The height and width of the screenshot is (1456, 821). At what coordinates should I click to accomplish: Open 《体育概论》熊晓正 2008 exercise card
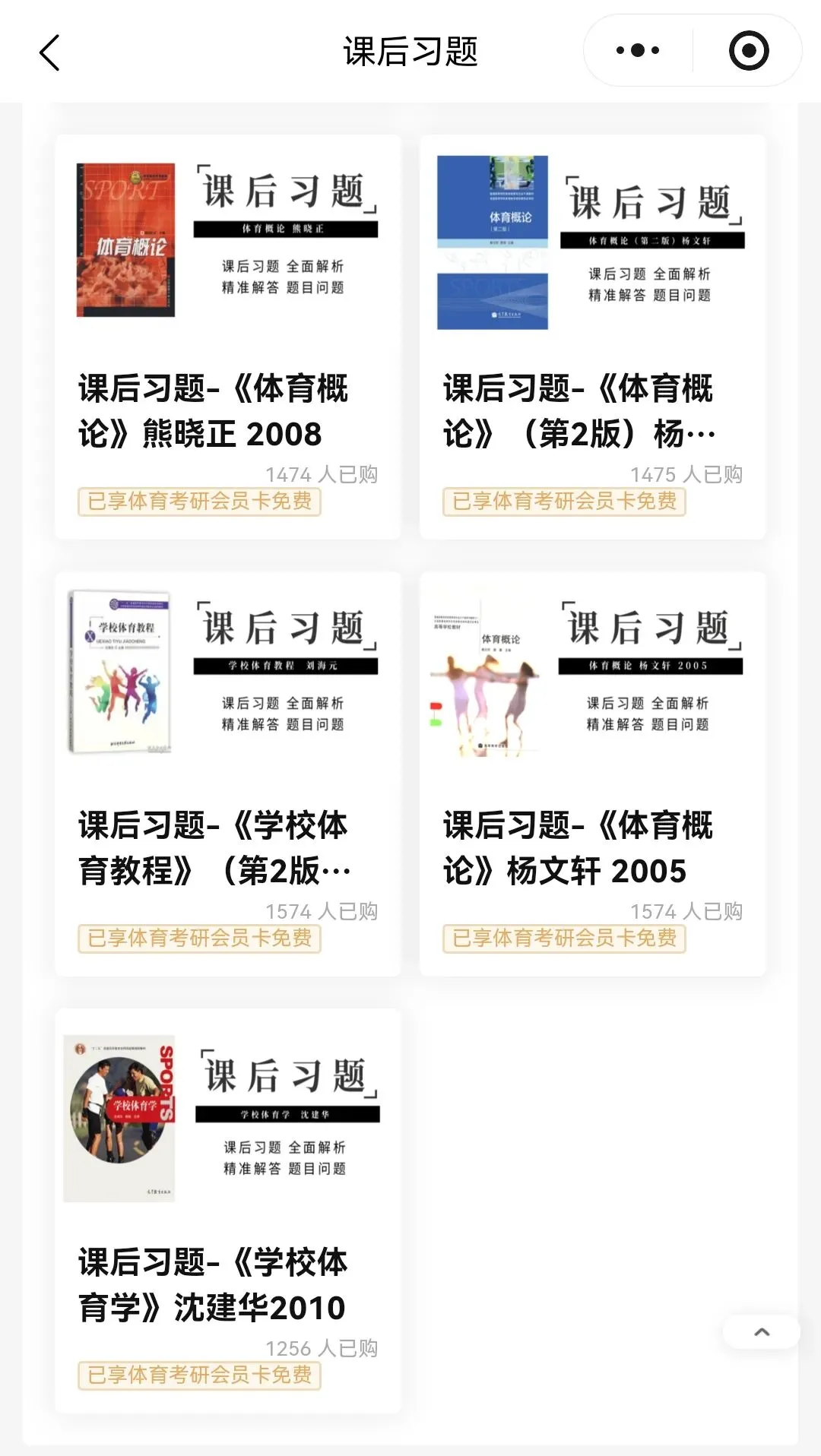(228, 337)
